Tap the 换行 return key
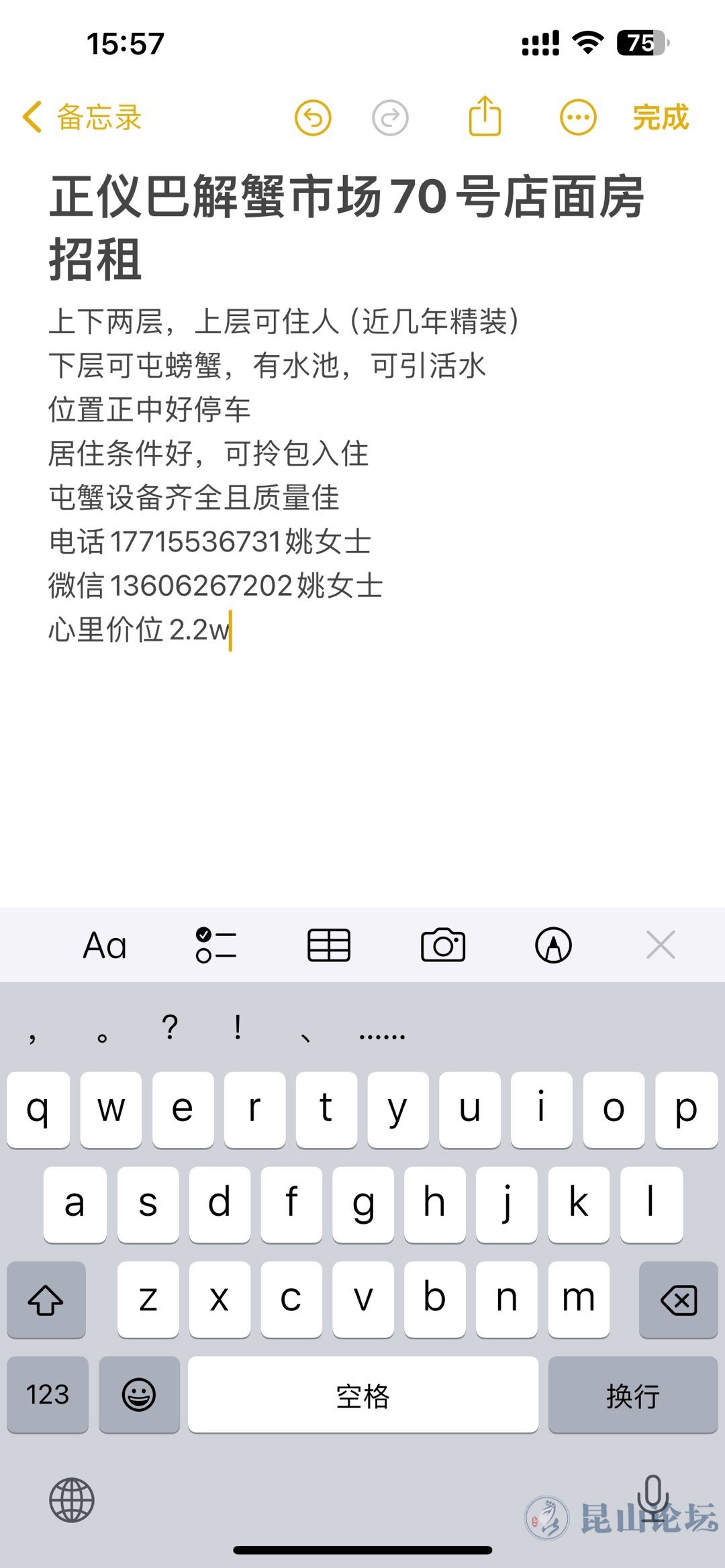 [633, 1395]
